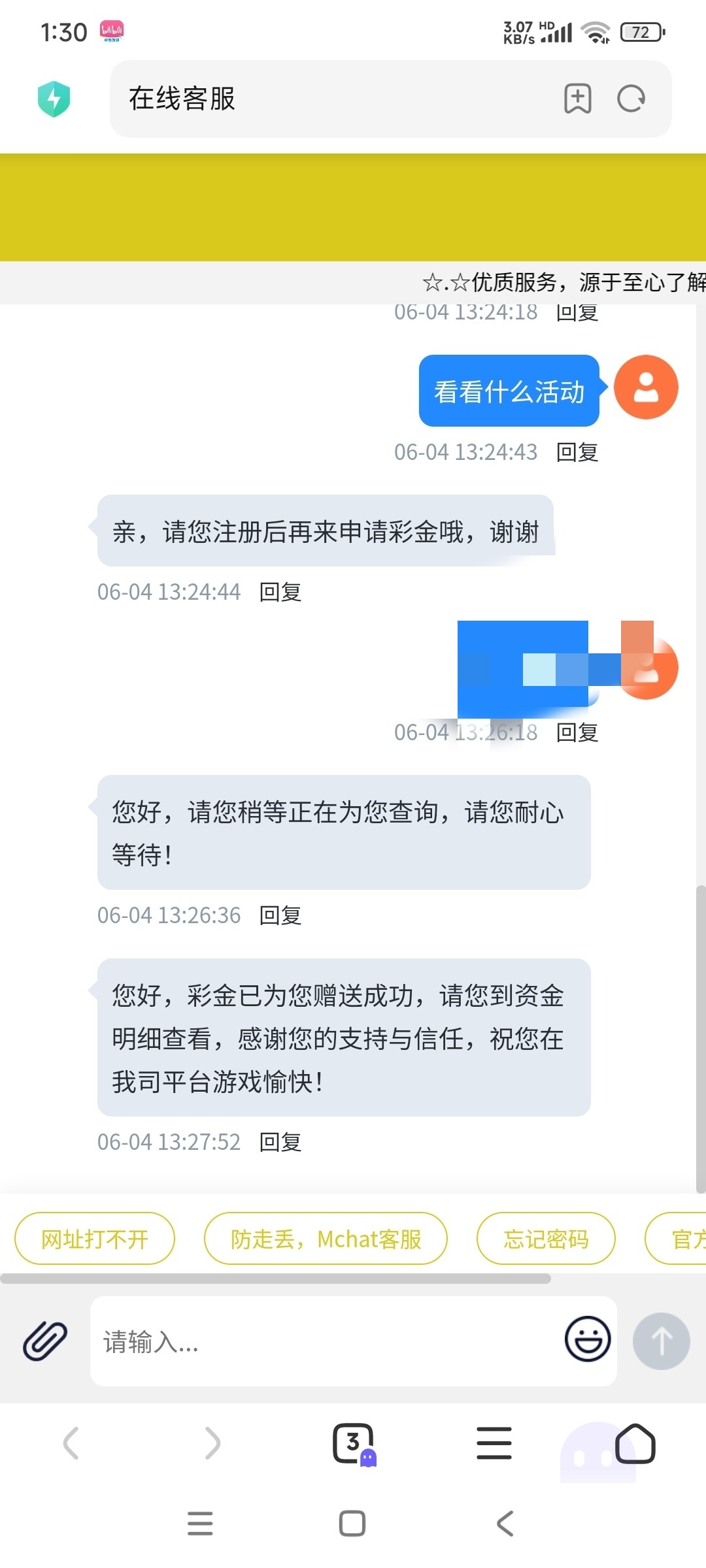Tap the system back button
The width and height of the screenshot is (706, 1568).
(x=505, y=1524)
